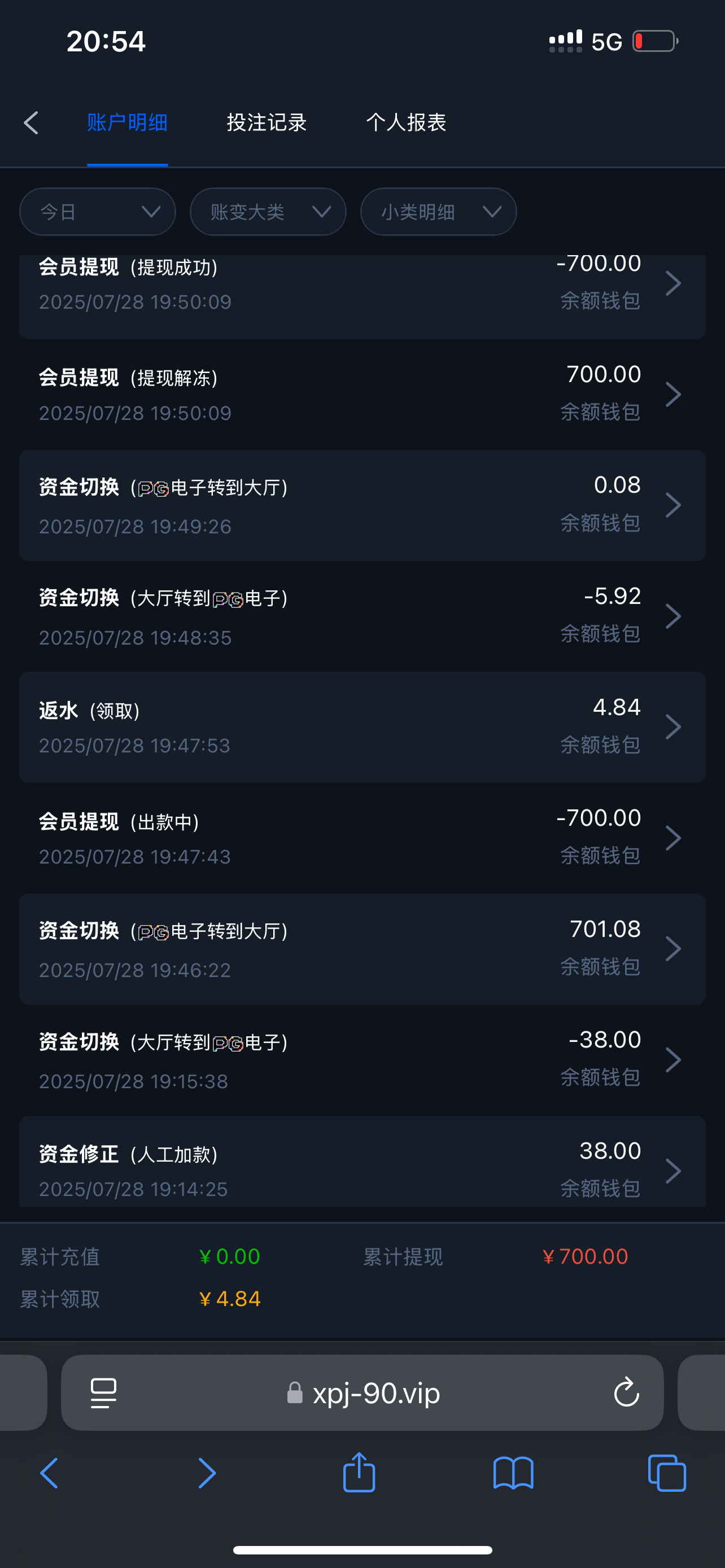The height and width of the screenshot is (1568, 725).
Task: Open the 701.08 PG电子转到大厅 transfer
Action: pos(362,948)
